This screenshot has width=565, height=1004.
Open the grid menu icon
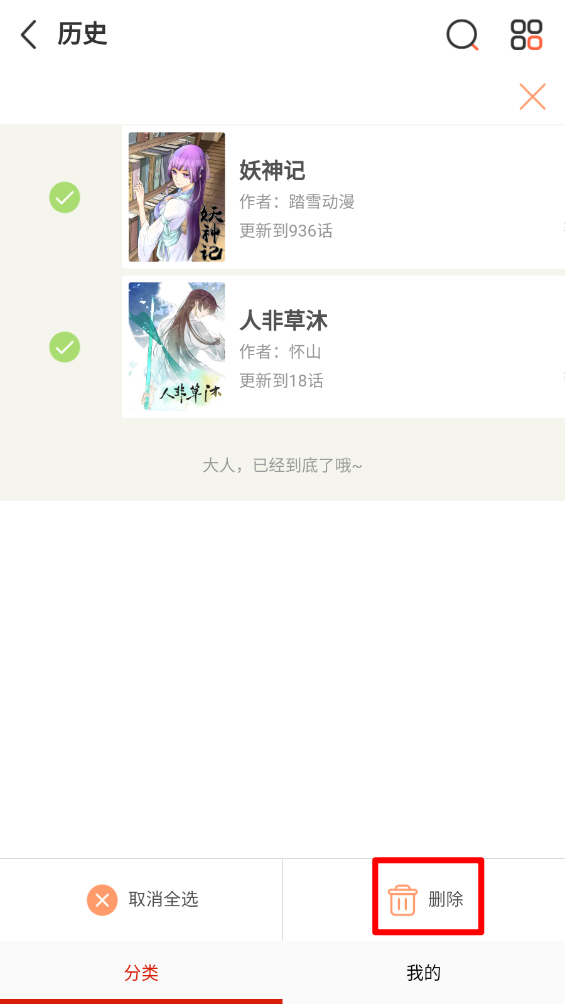tap(527, 35)
